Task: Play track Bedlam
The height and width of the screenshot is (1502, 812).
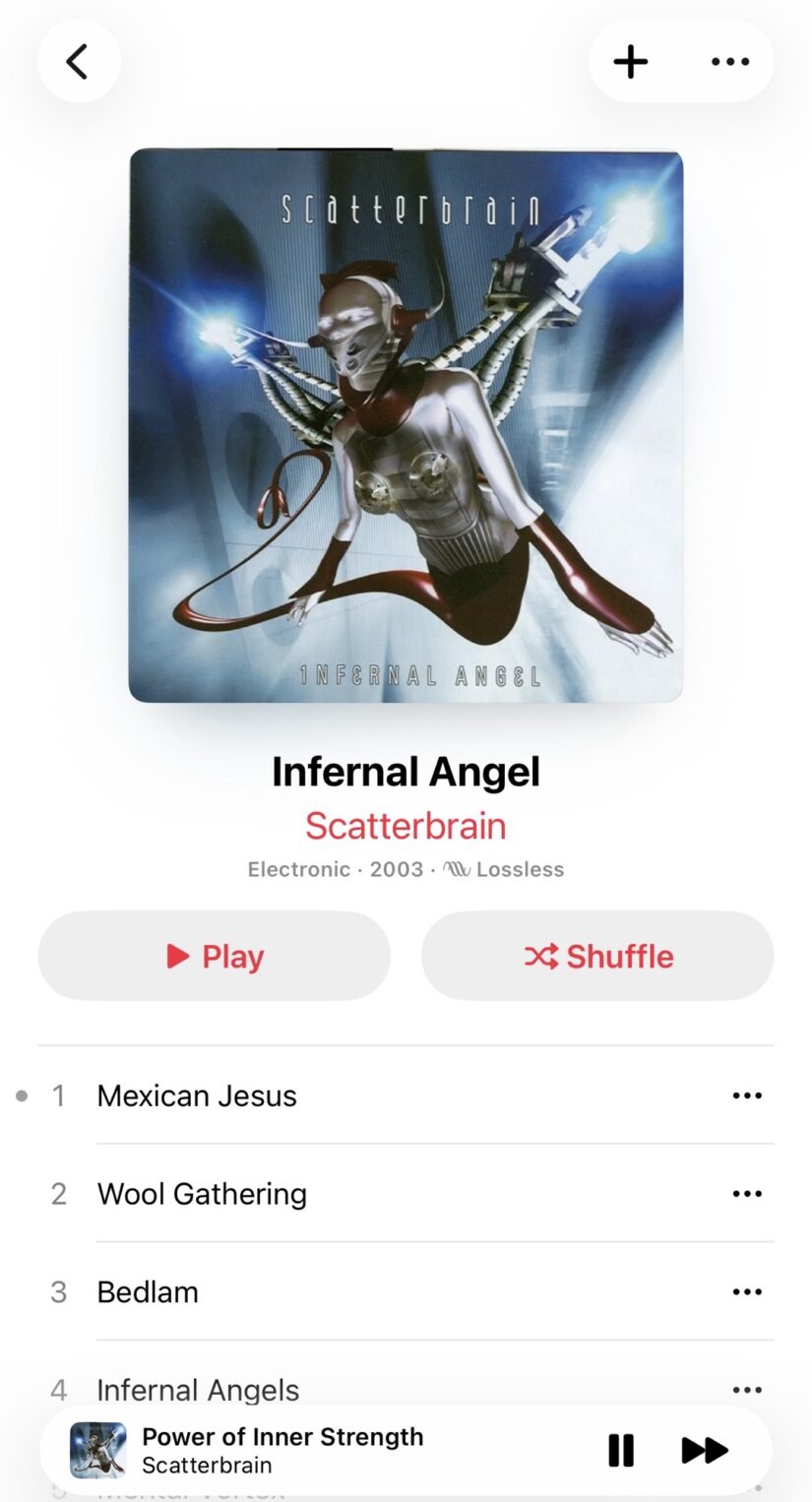Action: [148, 1291]
